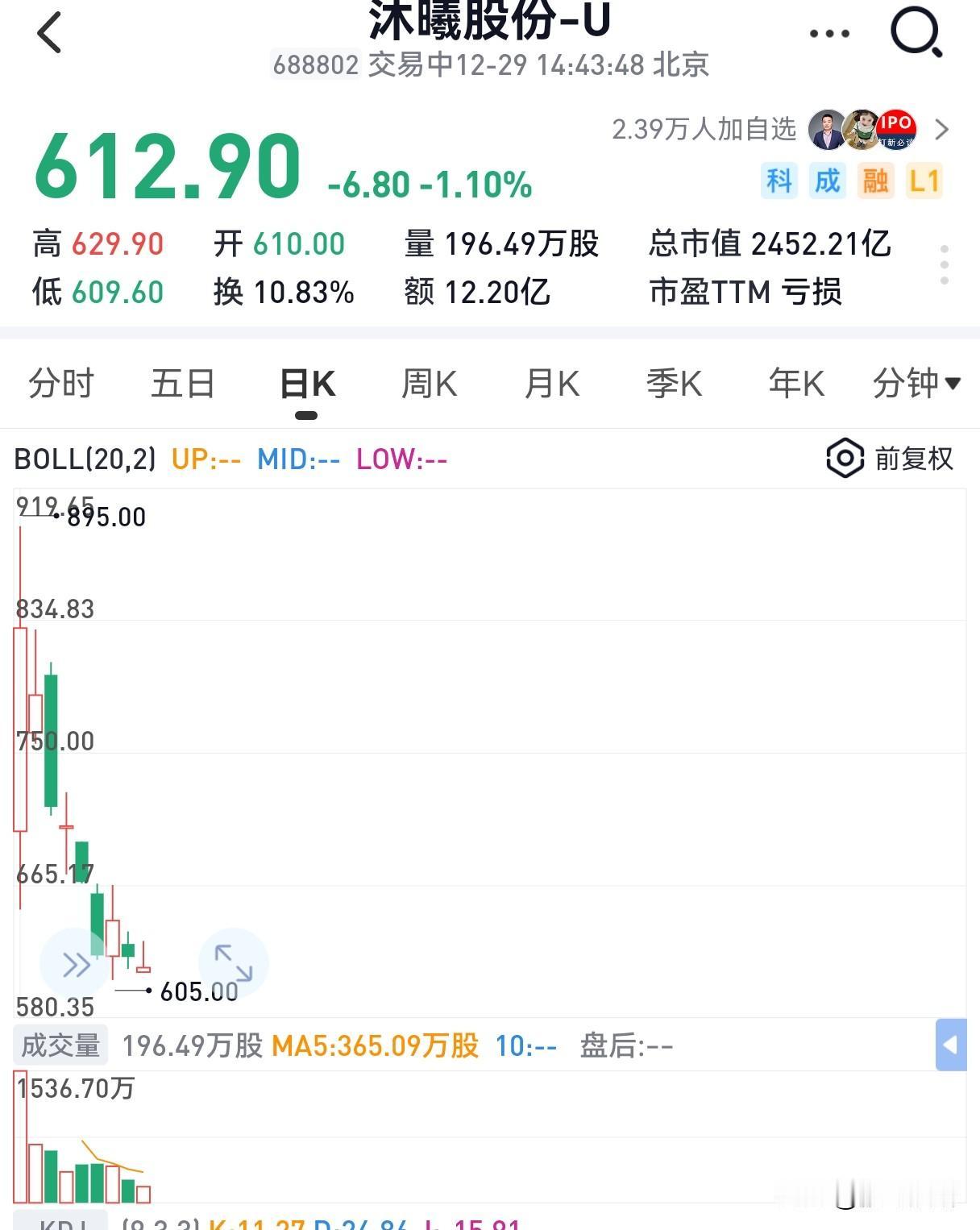Tap the fullscreen expand icon on the chart
980x1230 pixels.
click(233, 962)
